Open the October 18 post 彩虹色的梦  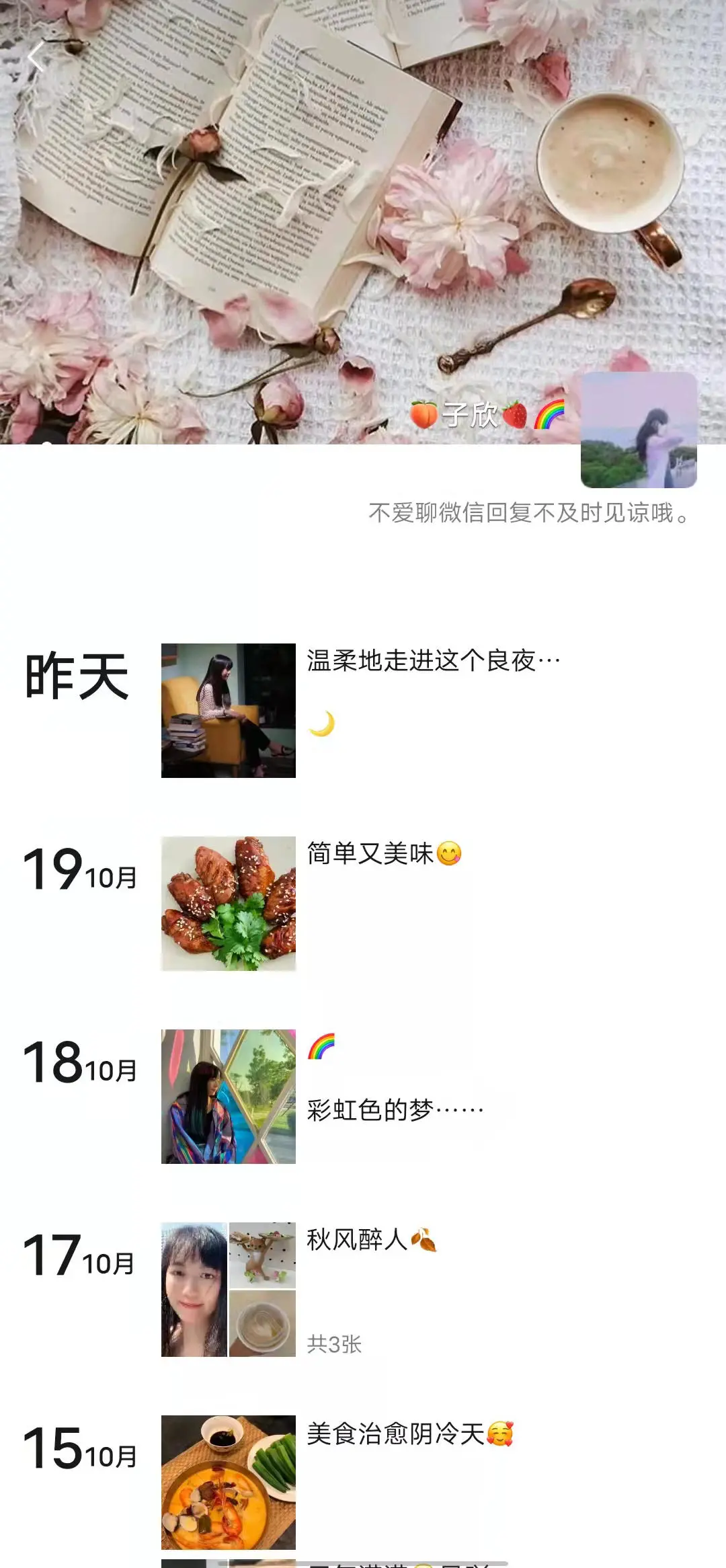229,1096
